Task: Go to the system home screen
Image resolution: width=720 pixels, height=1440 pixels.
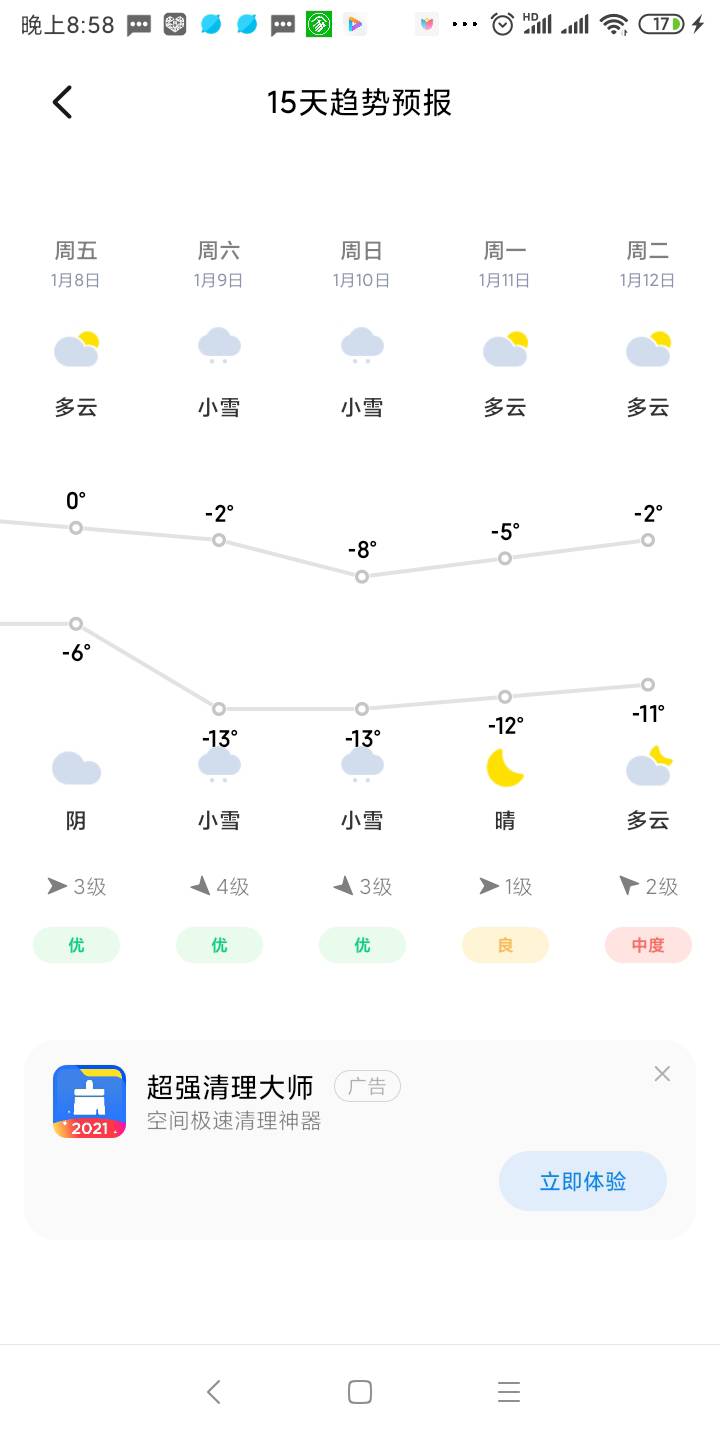Action: (x=360, y=1392)
